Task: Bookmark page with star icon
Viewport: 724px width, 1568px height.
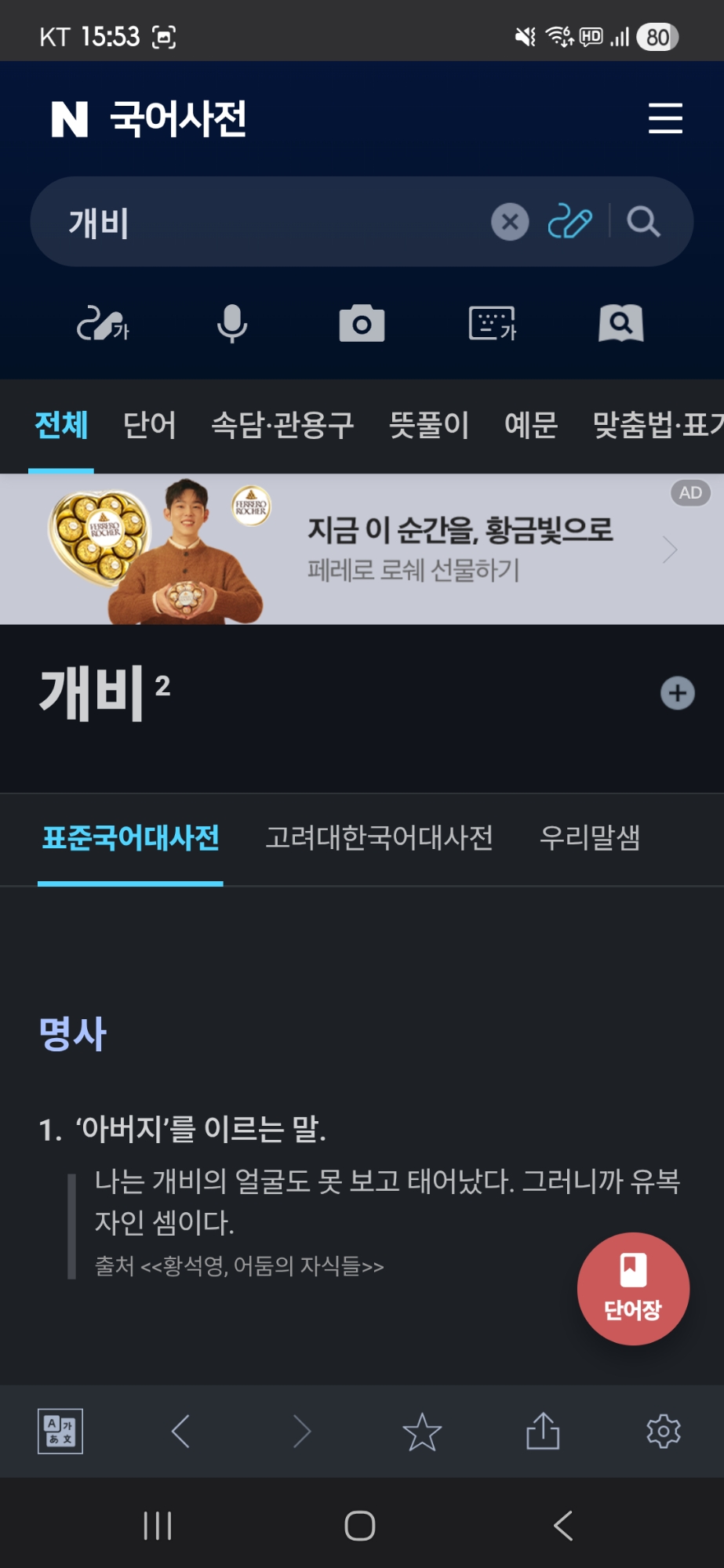Action: 422,1432
